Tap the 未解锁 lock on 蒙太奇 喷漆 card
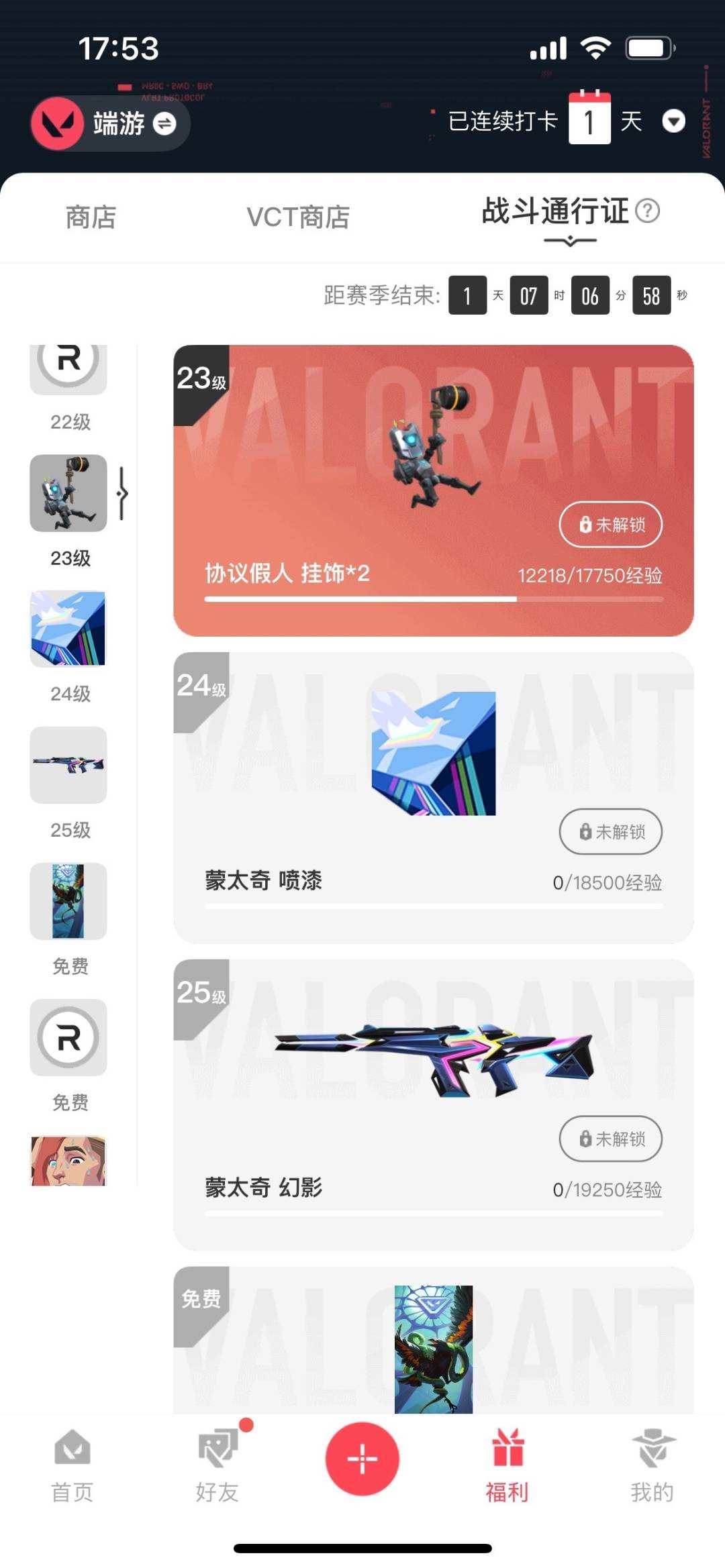 [610, 832]
